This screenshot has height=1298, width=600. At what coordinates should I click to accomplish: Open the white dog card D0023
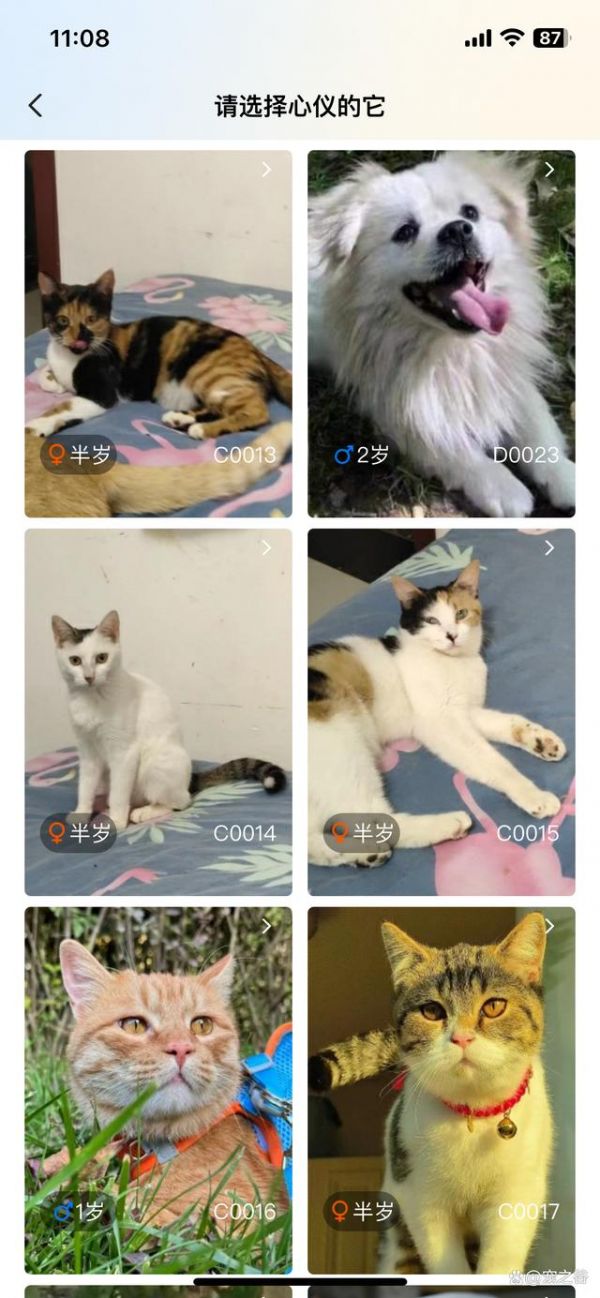click(x=441, y=333)
